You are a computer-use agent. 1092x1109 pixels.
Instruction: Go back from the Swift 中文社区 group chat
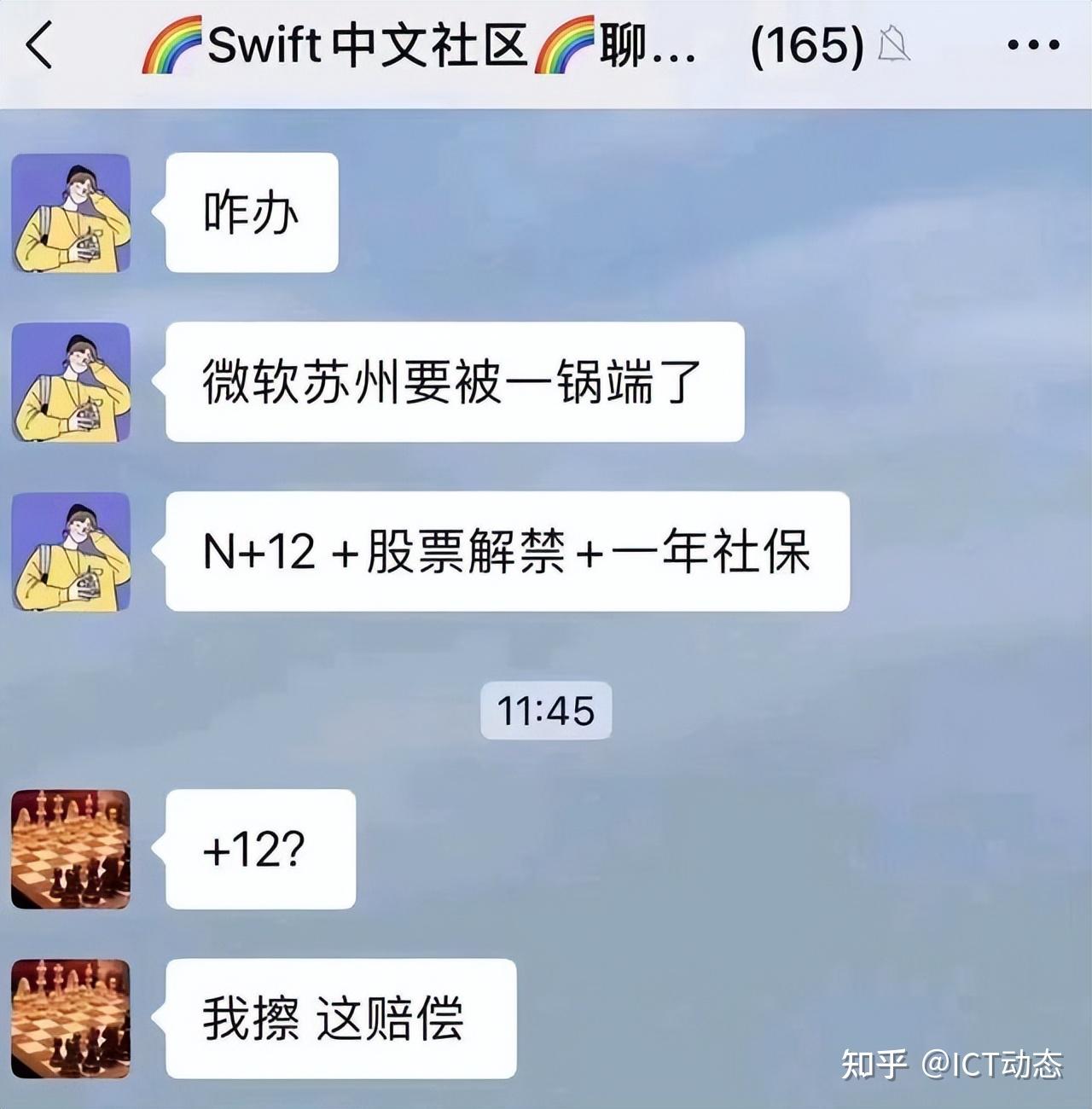pos(38,44)
